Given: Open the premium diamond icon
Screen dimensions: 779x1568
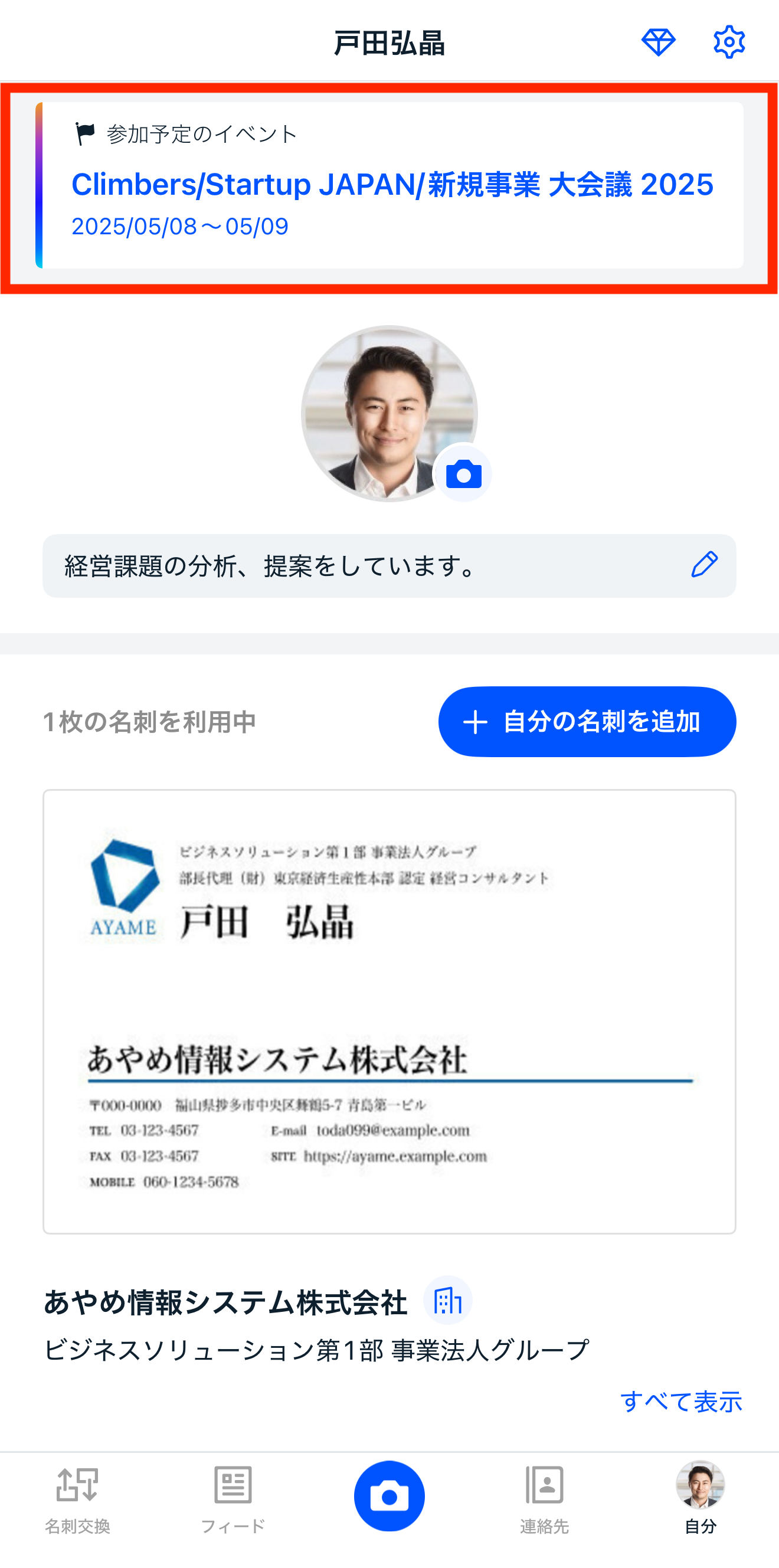Looking at the screenshot, I should click(x=658, y=42).
